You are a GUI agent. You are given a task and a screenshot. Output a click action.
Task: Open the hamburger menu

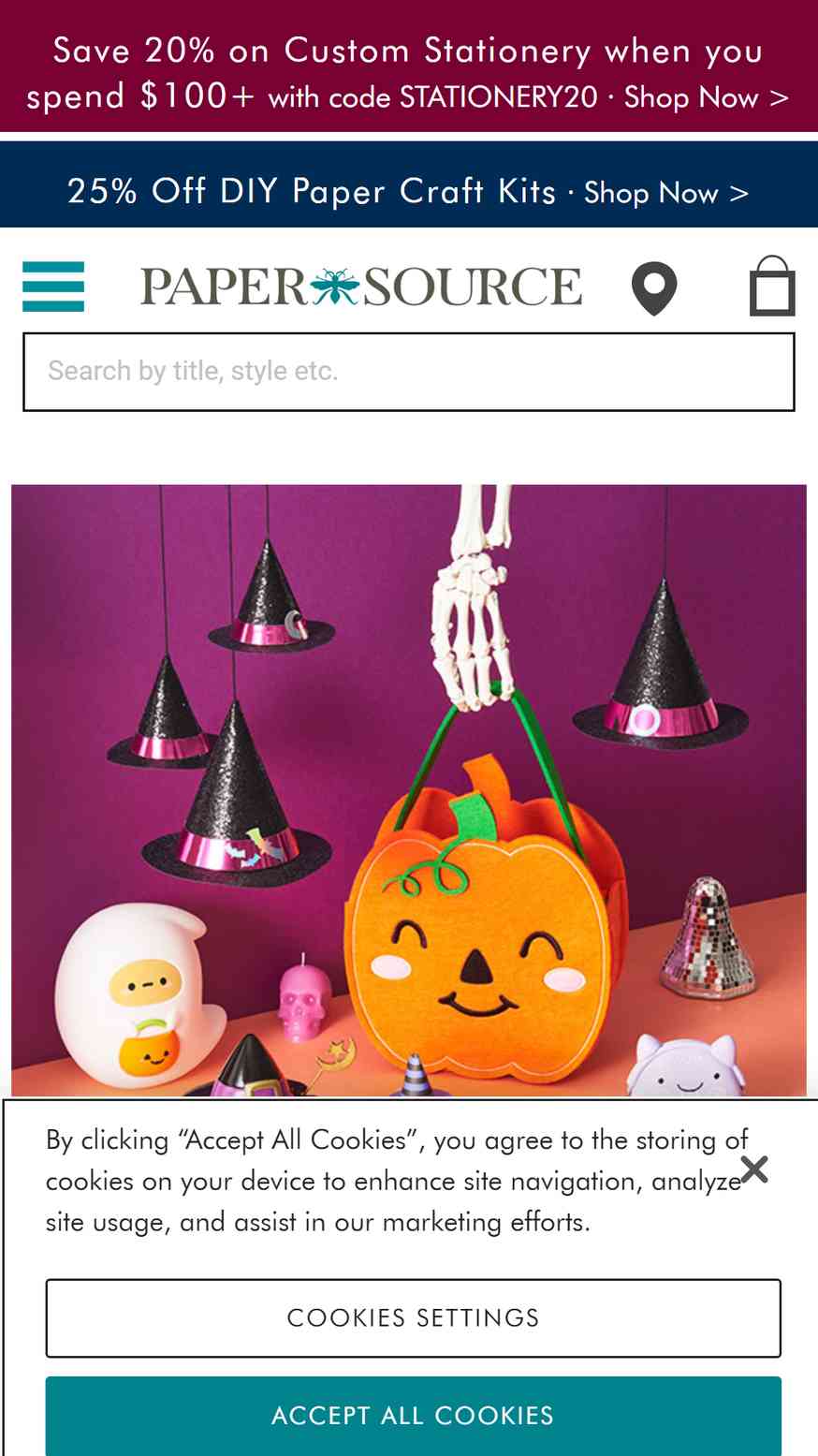[x=53, y=287]
